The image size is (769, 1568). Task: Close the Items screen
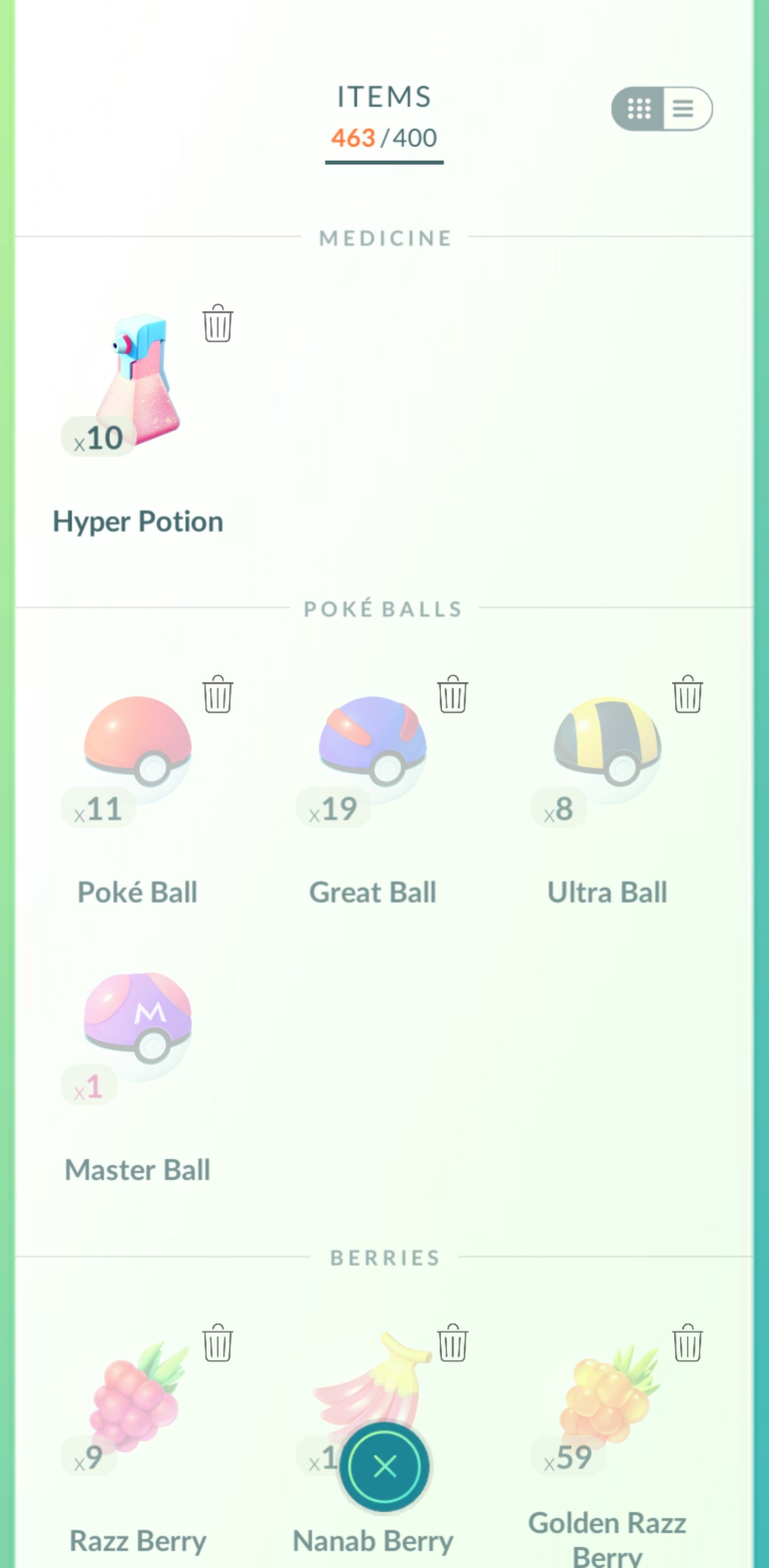pyautogui.click(x=384, y=1467)
